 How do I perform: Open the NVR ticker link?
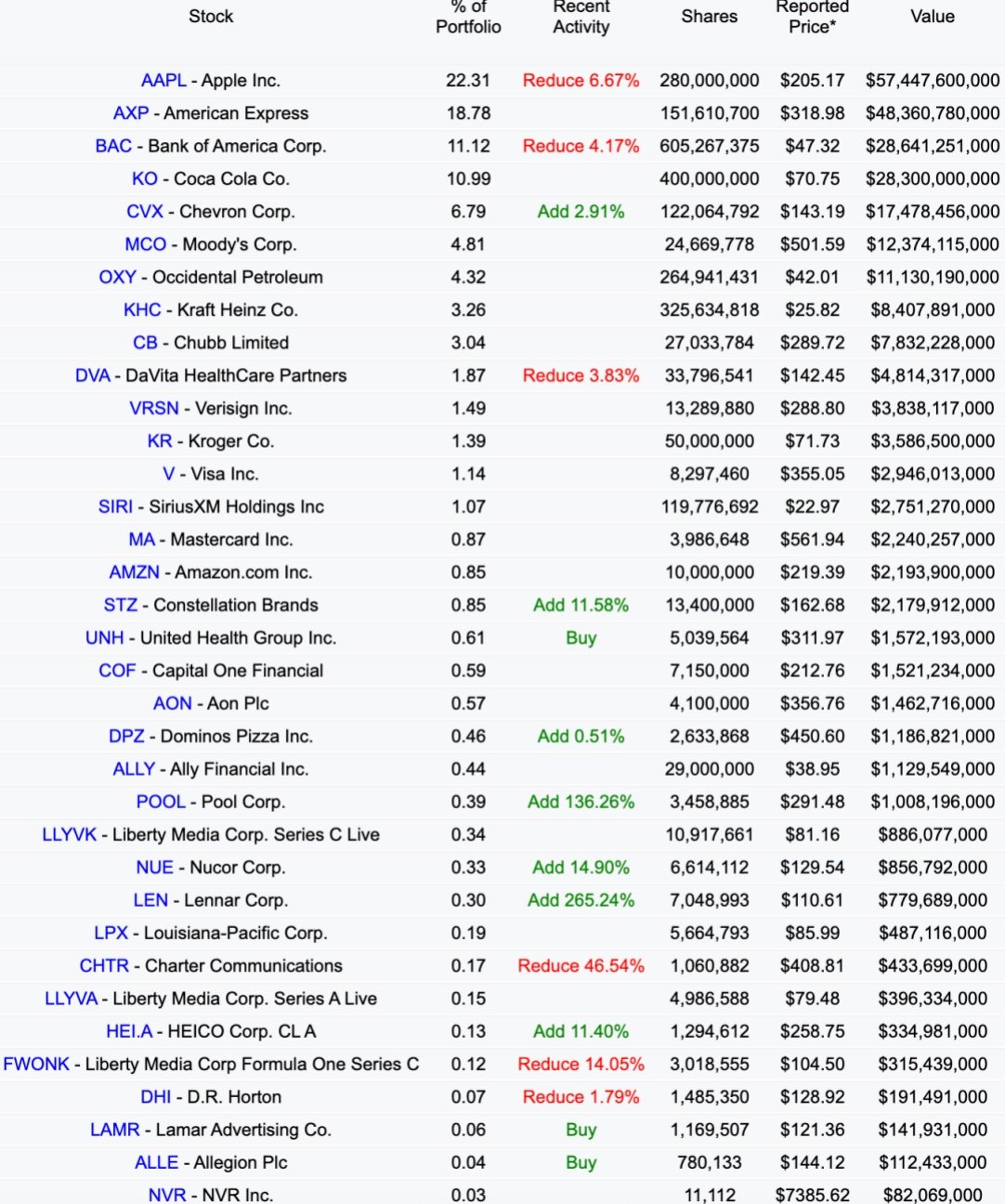click(x=167, y=1195)
